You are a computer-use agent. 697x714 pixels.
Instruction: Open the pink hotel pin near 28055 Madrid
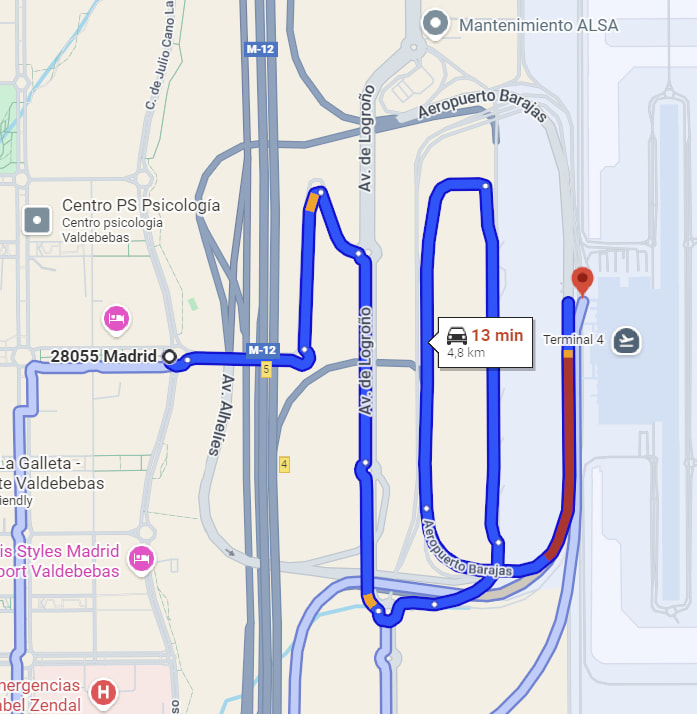[x=116, y=320]
